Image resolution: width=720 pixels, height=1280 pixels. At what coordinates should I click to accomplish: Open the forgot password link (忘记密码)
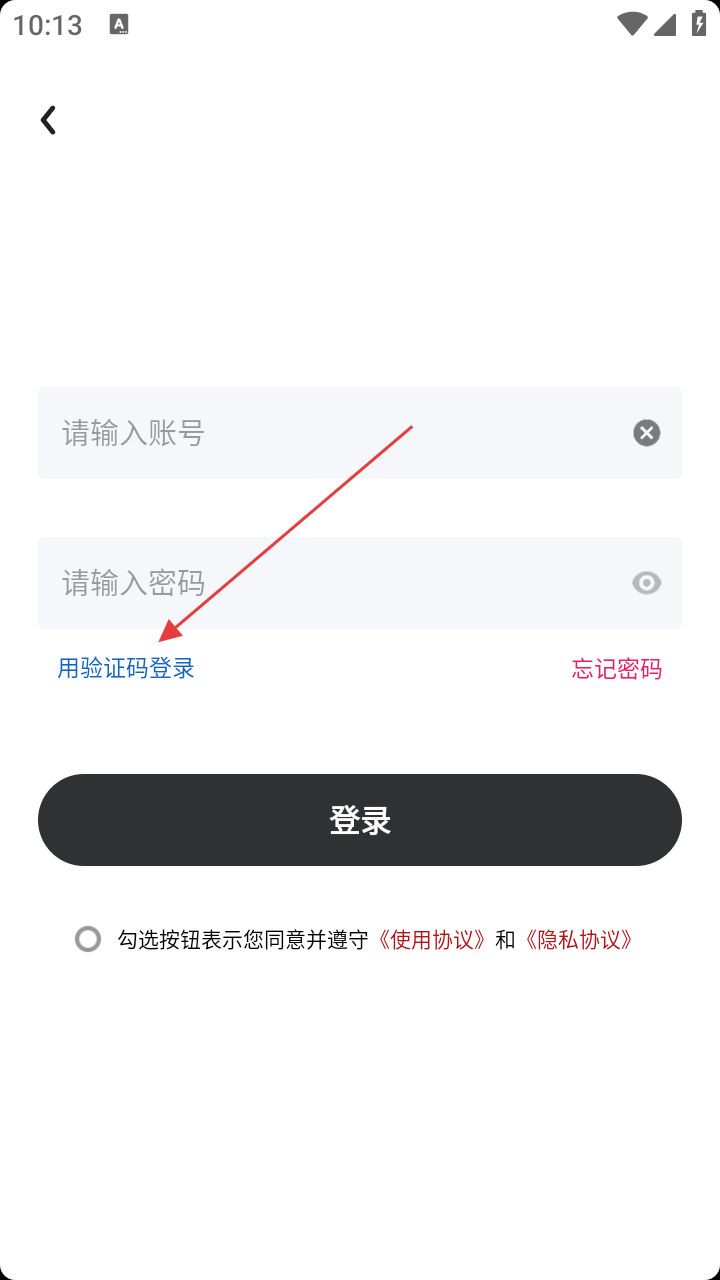[x=616, y=669]
